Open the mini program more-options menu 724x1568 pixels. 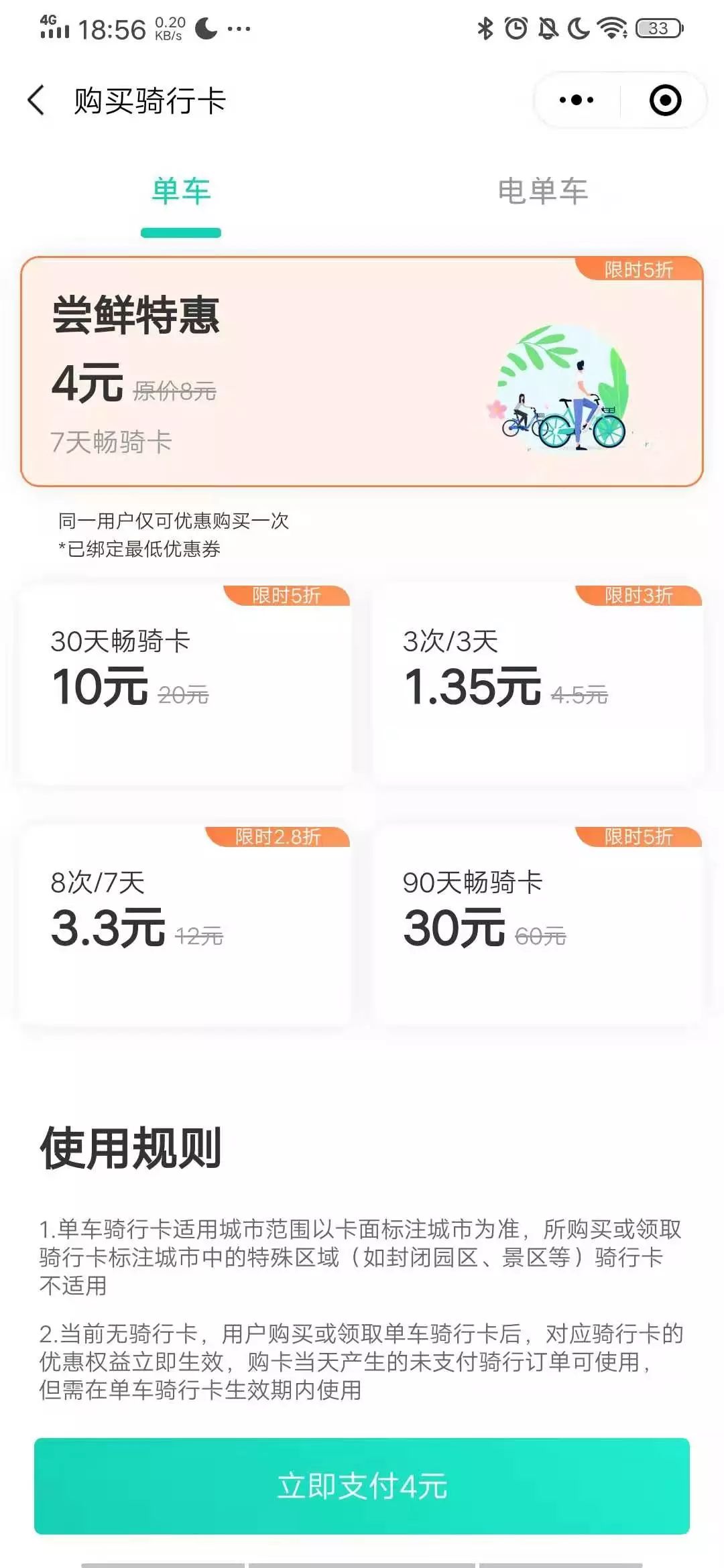click(x=577, y=101)
